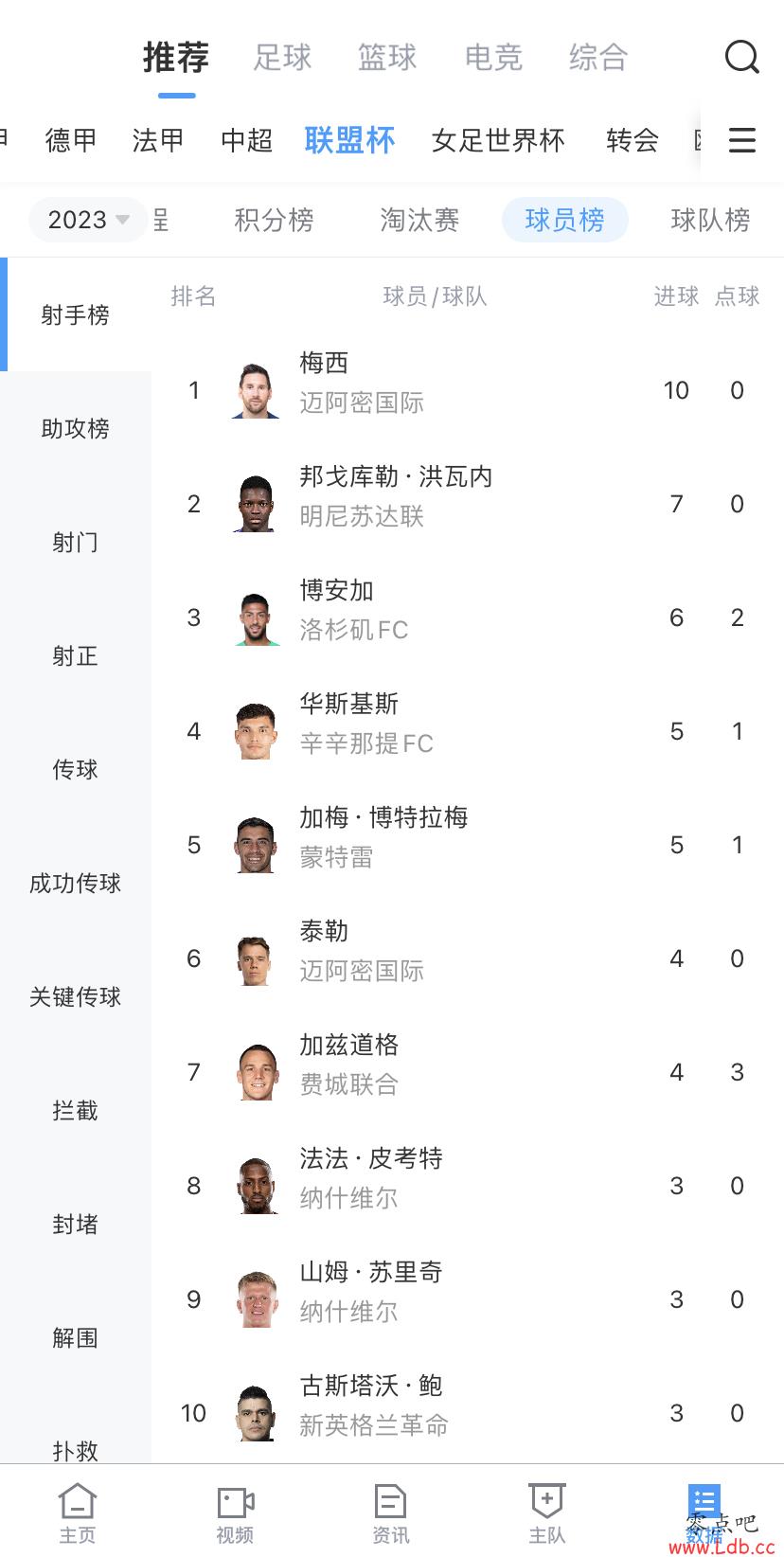Switch to the 电竞 top tab

(x=493, y=57)
